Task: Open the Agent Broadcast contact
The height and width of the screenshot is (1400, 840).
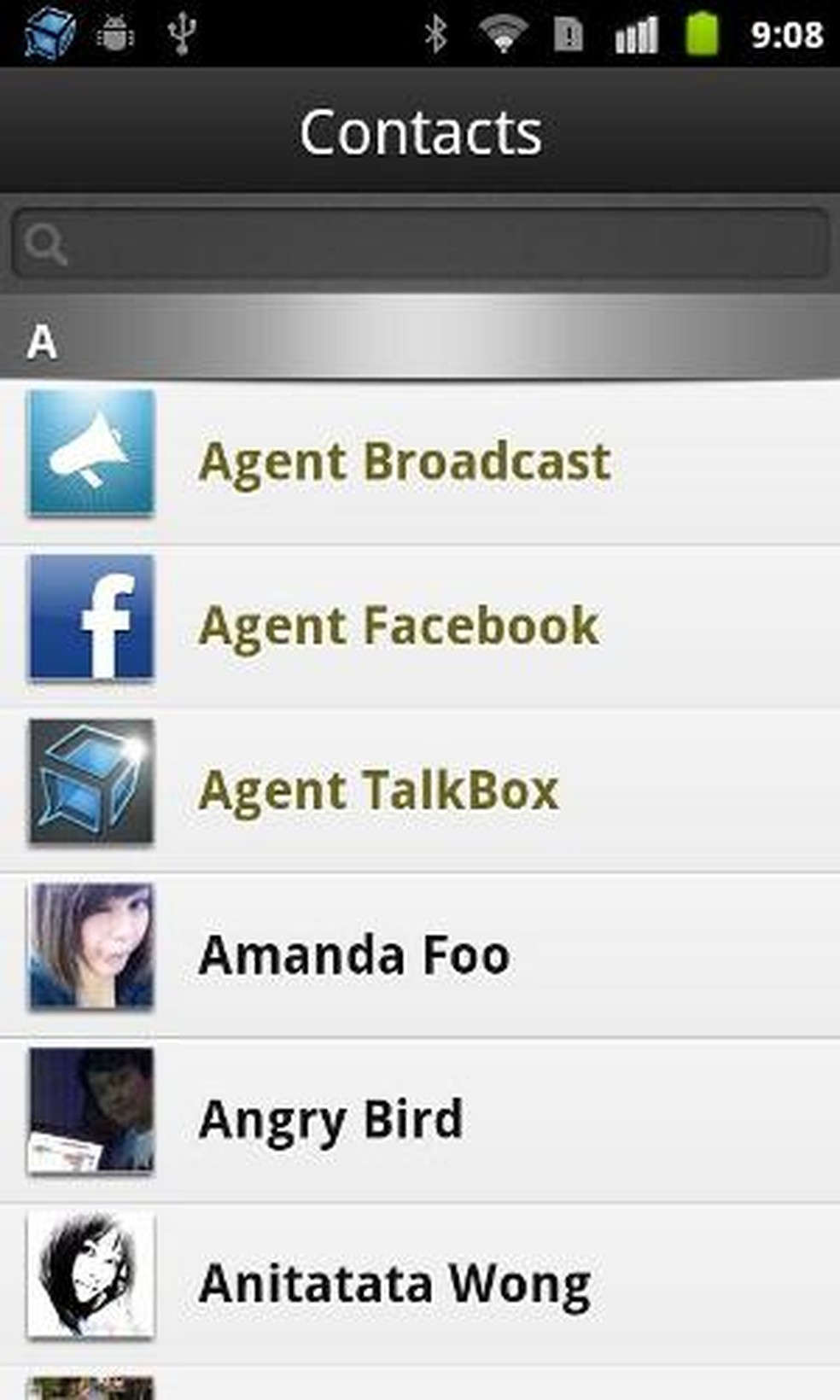Action: [405, 461]
